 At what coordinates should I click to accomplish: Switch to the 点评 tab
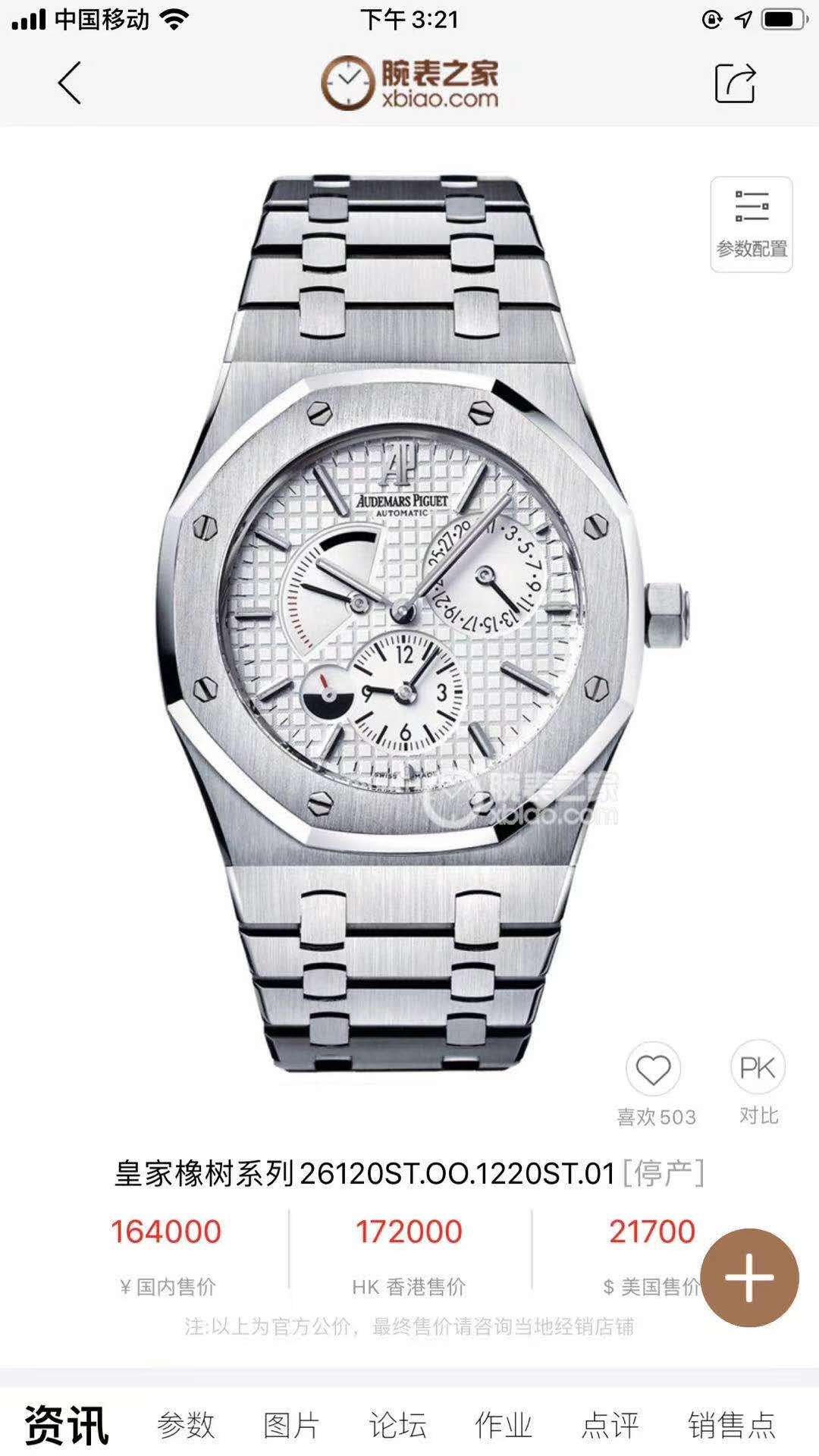(x=610, y=1425)
